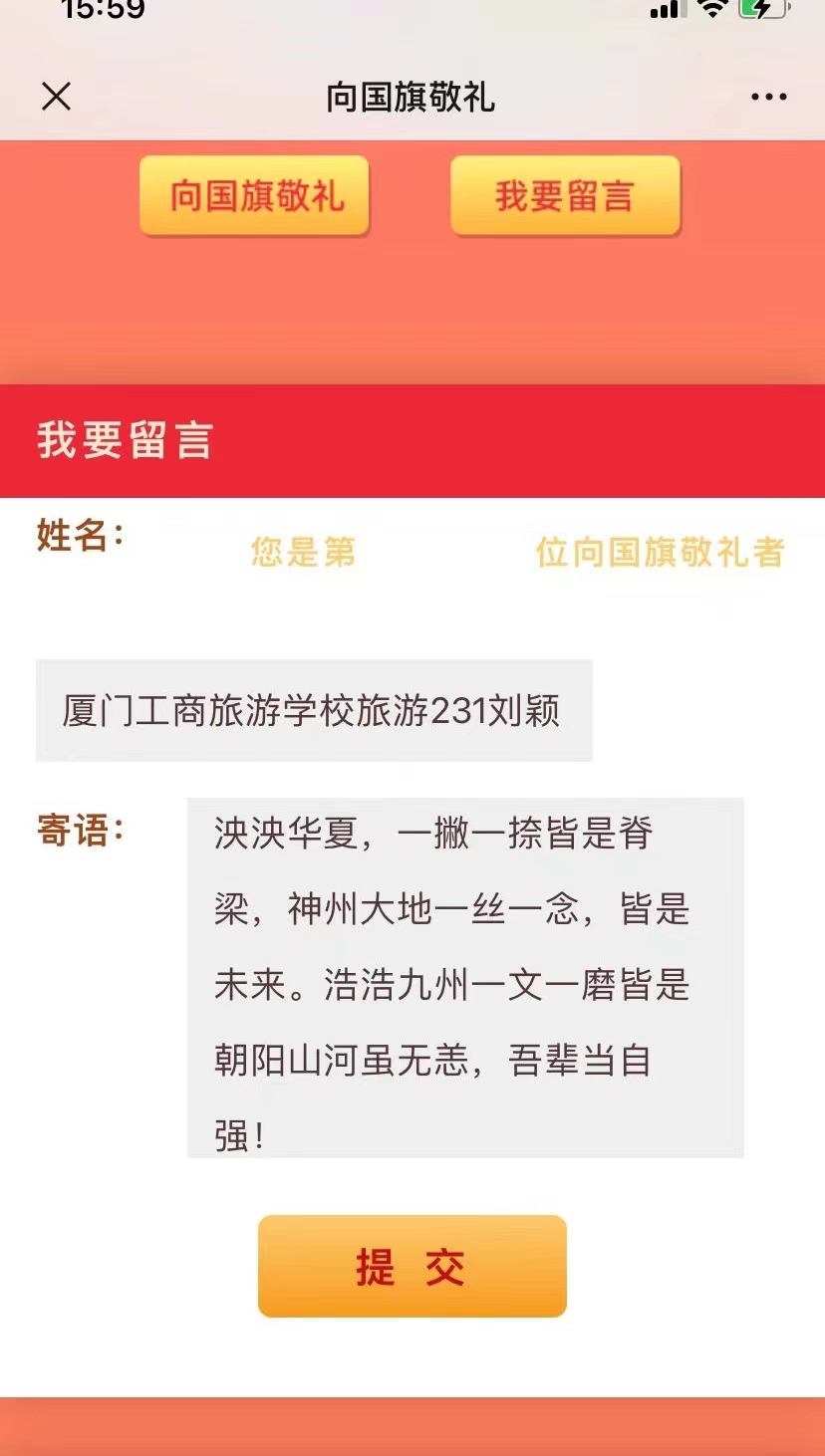Edit the 姓名 name field
This screenshot has height=1456, width=825.
(x=314, y=710)
